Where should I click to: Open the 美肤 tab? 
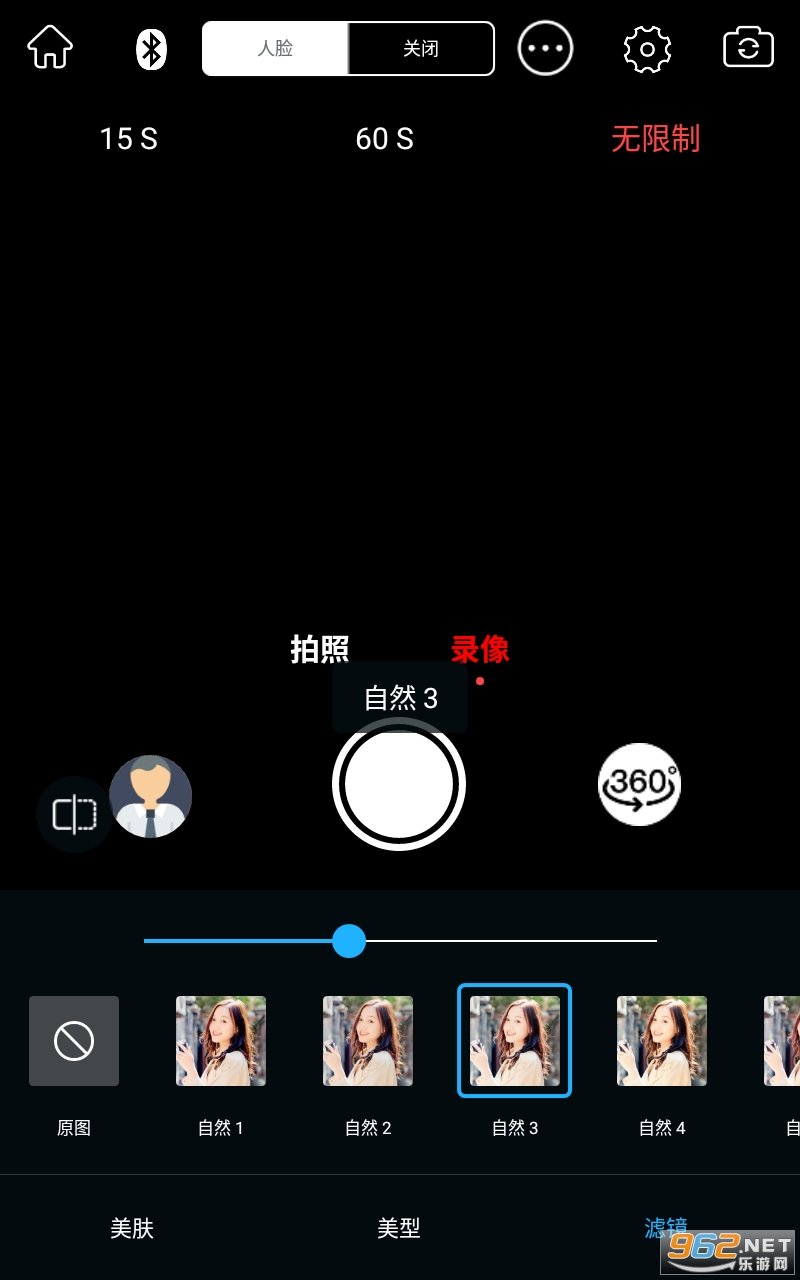coord(132,1228)
